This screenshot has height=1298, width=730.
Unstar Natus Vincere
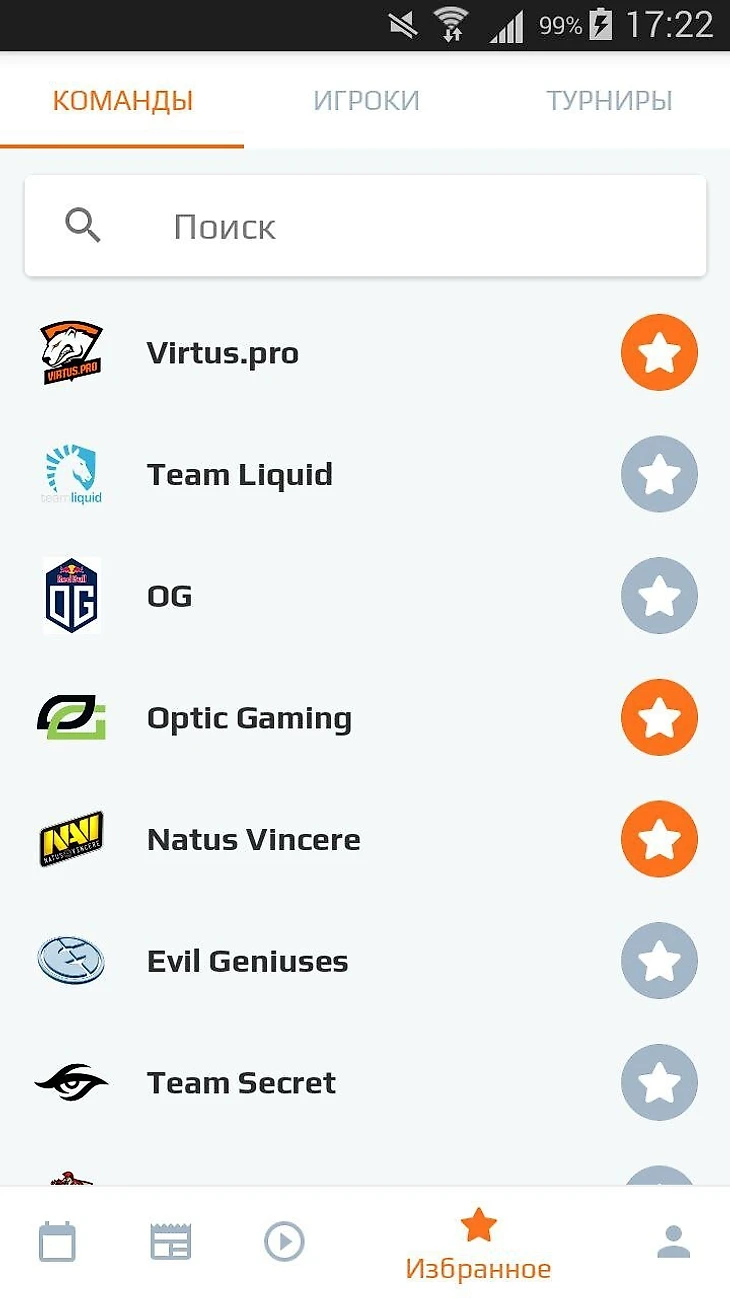(x=659, y=840)
